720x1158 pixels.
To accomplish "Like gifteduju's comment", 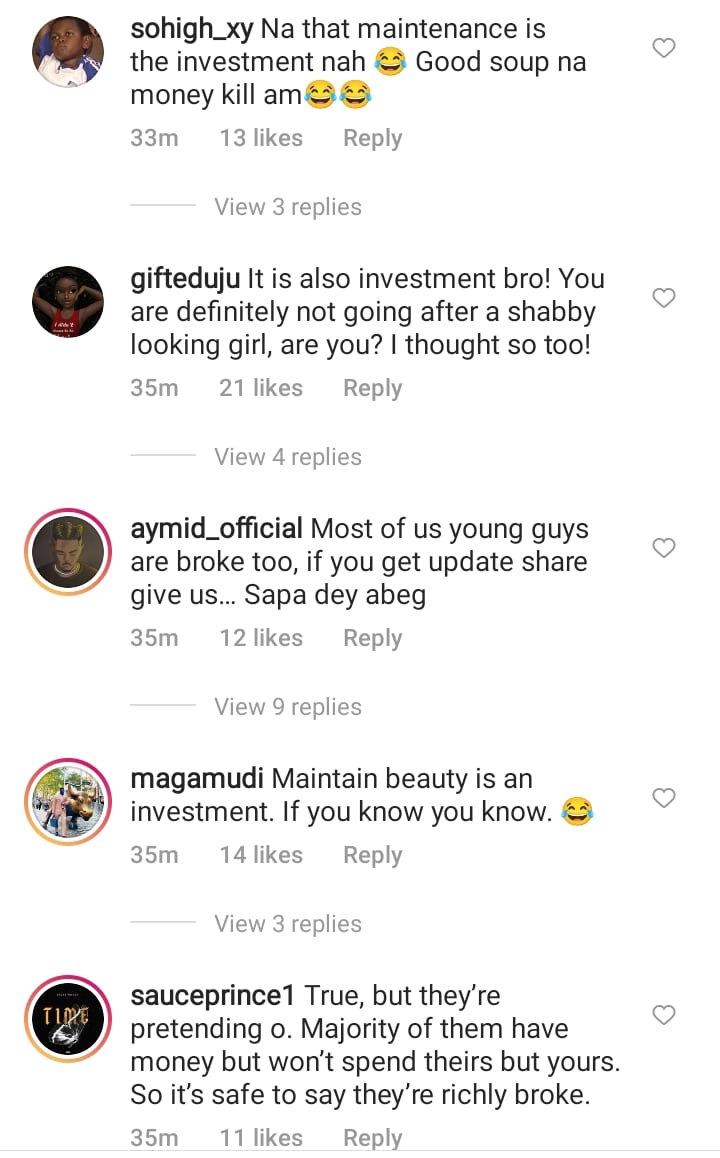I will [664, 298].
